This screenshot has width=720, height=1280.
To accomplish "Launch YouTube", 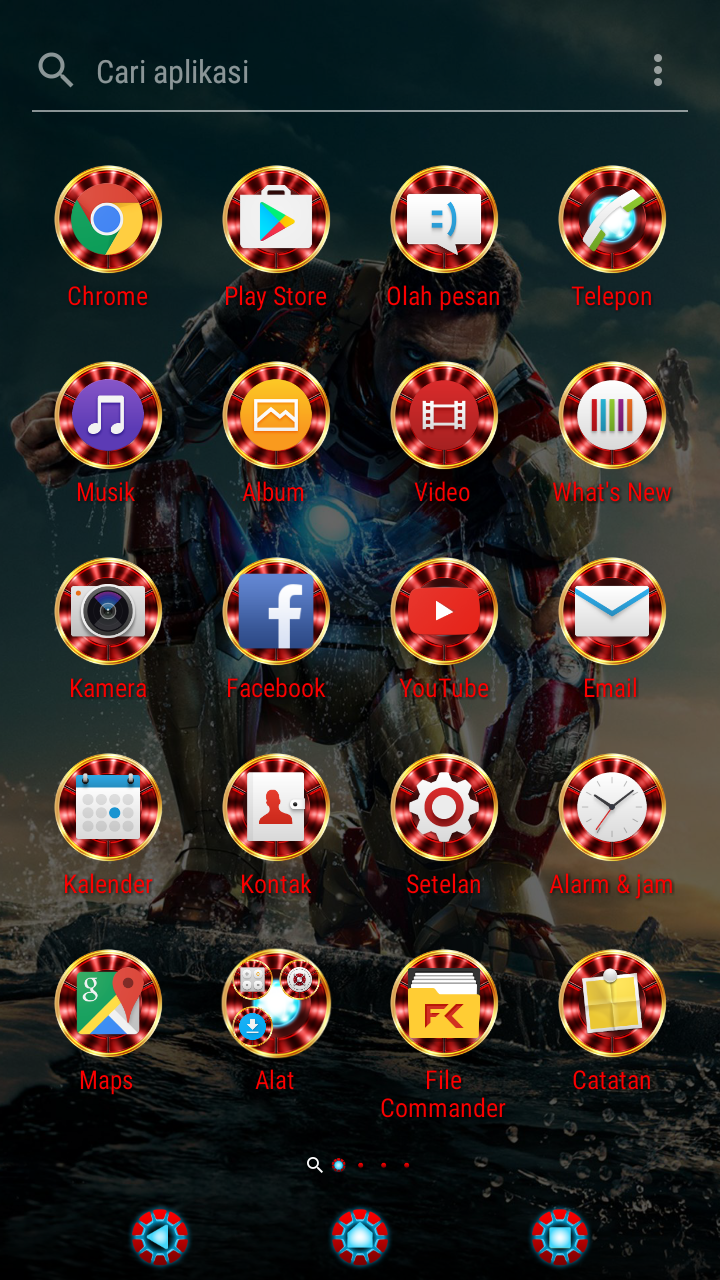I will (444, 611).
